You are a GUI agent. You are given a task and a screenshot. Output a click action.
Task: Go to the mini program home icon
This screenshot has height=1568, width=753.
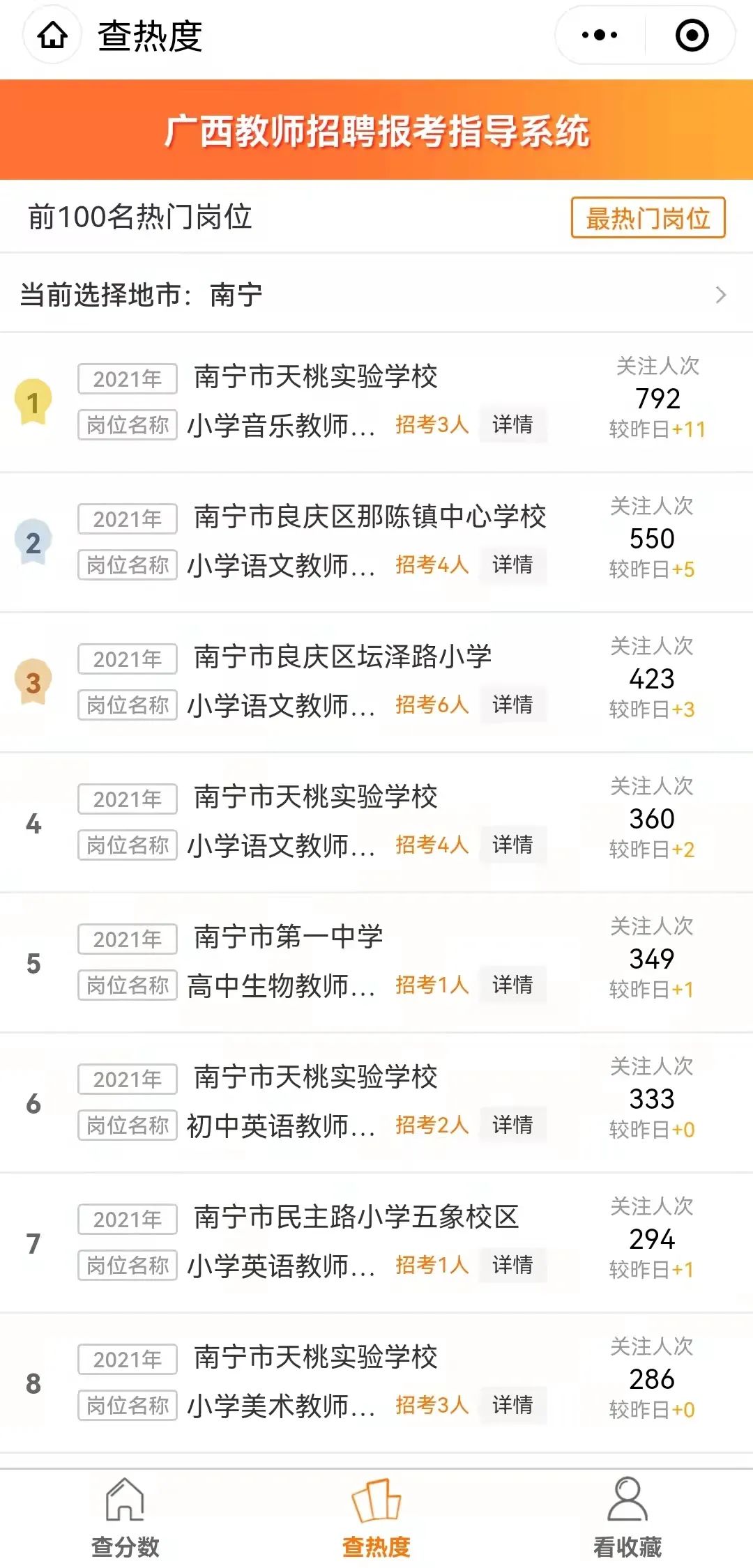tap(52, 35)
